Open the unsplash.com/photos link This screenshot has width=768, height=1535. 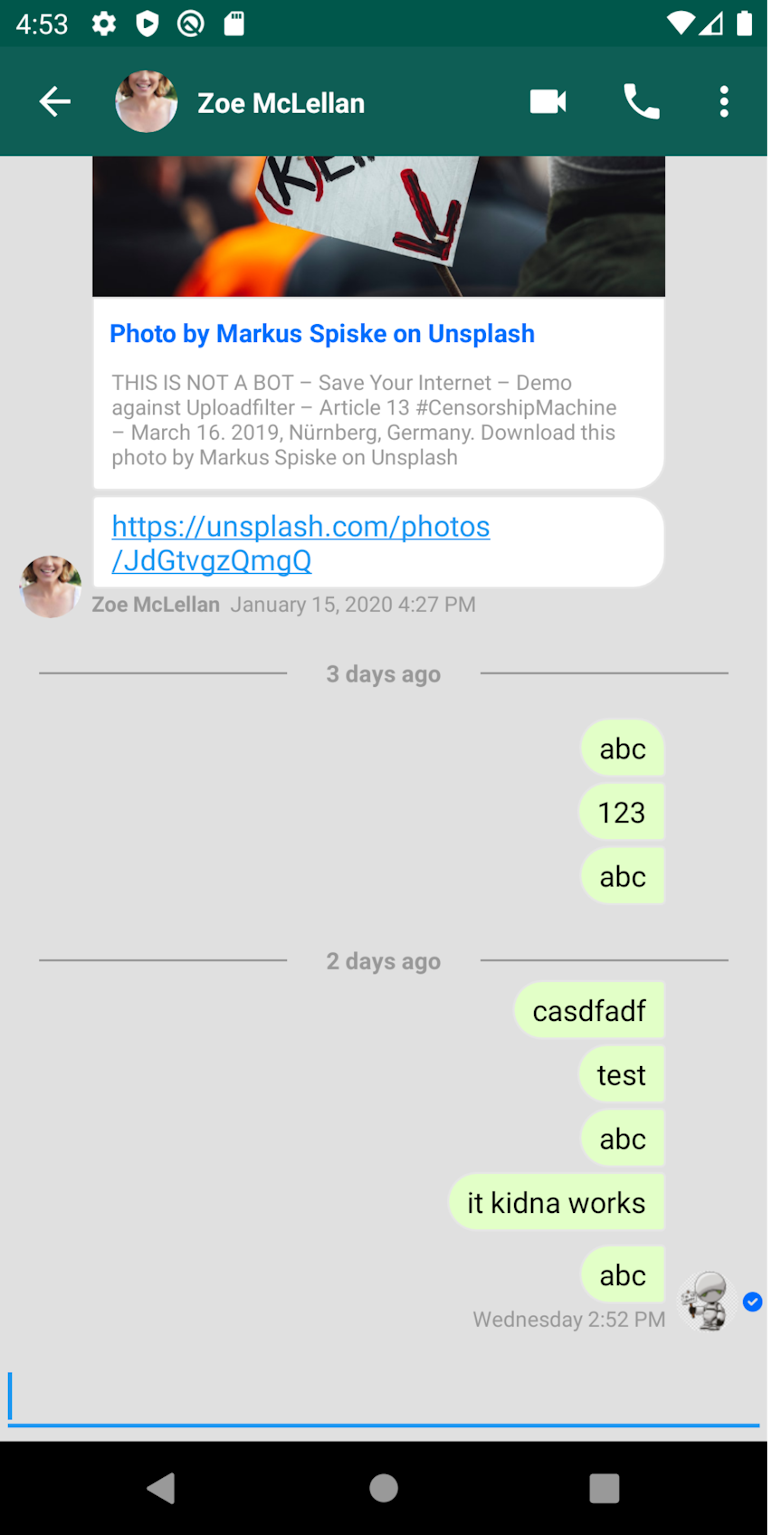(x=301, y=543)
